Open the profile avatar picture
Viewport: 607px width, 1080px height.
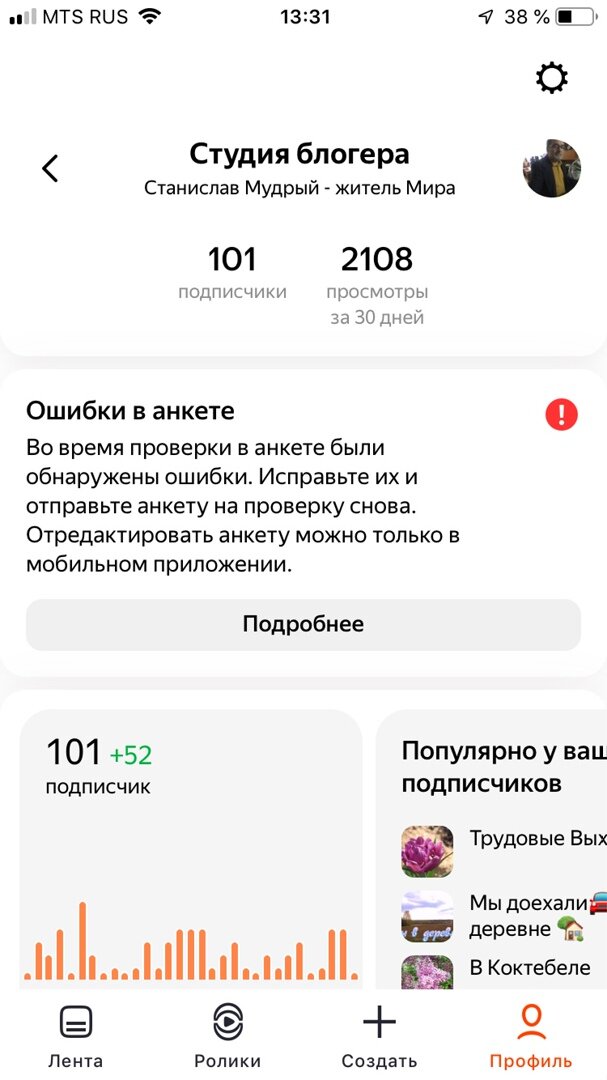[551, 168]
